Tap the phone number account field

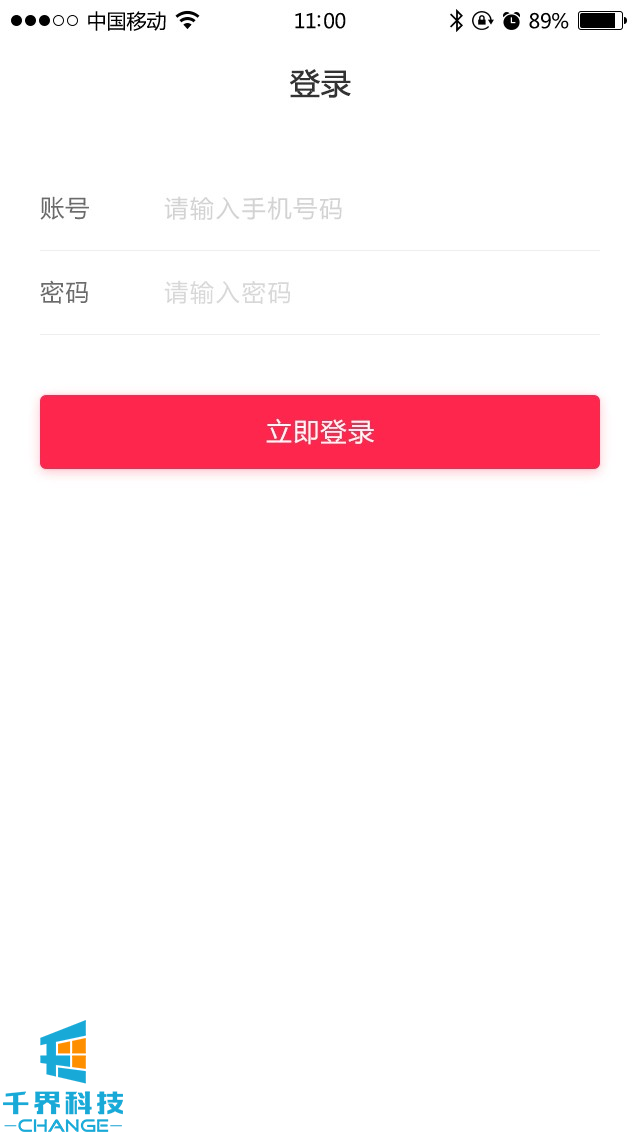tap(380, 209)
